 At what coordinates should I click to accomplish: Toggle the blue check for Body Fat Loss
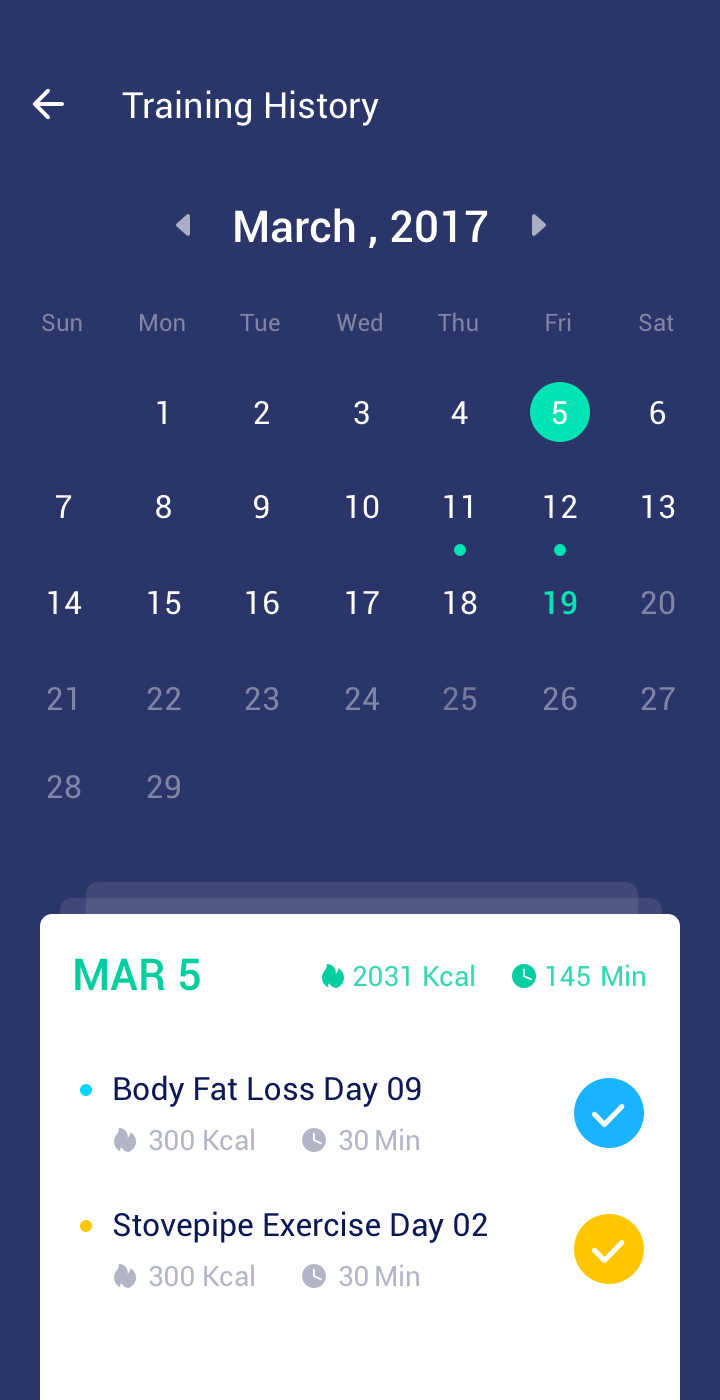tap(609, 1113)
